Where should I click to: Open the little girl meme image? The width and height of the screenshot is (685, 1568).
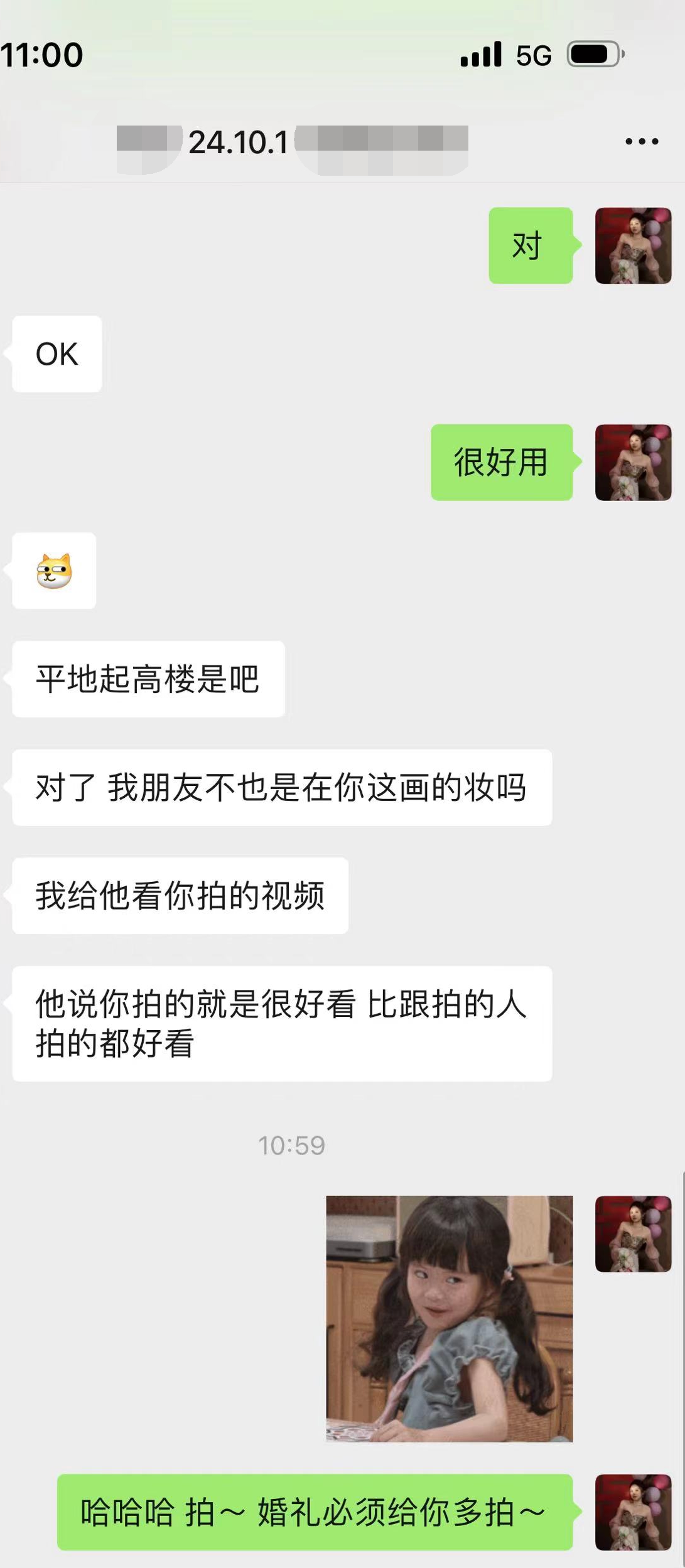pos(450,1318)
